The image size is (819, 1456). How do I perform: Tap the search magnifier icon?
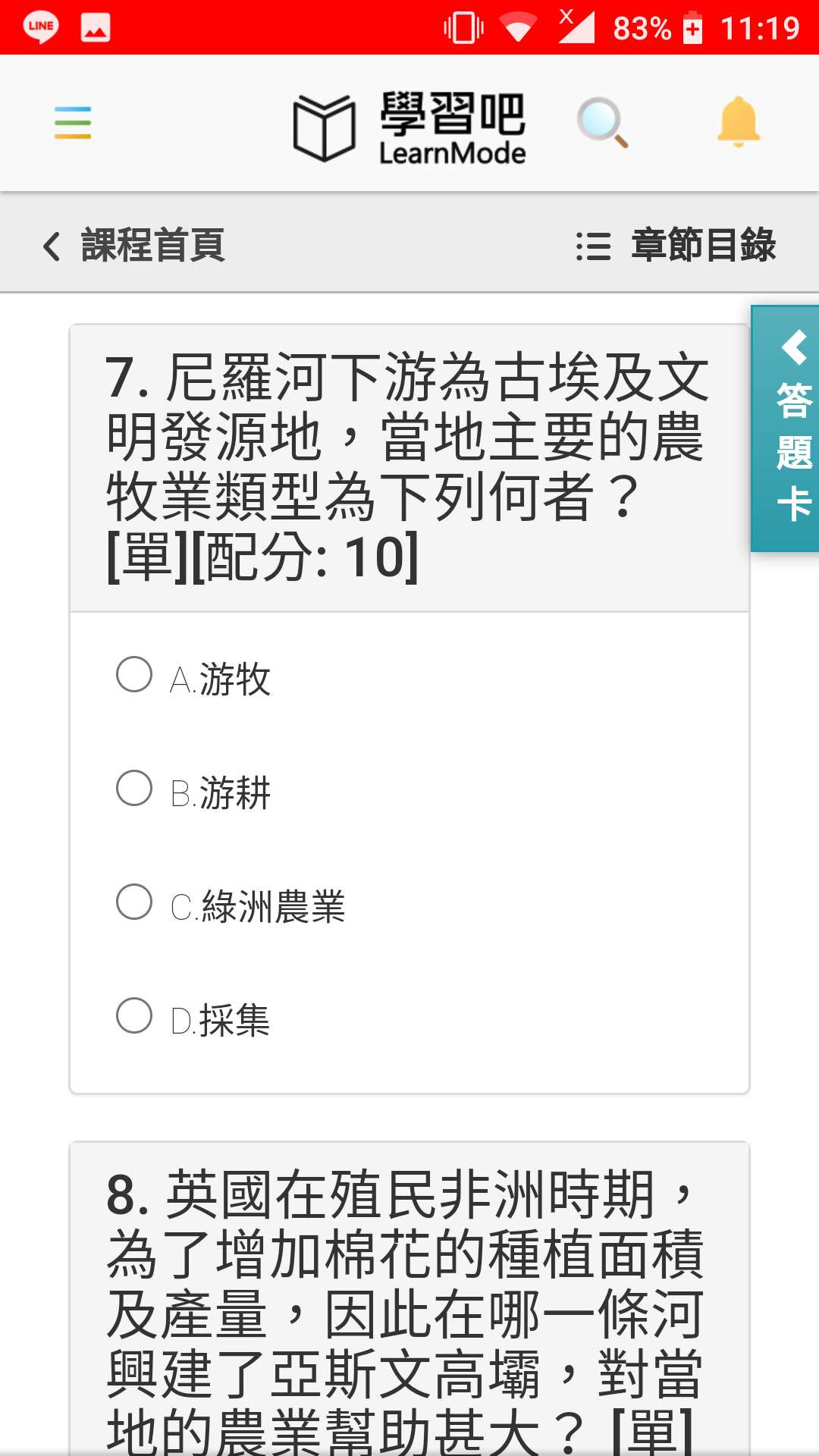[x=602, y=123]
